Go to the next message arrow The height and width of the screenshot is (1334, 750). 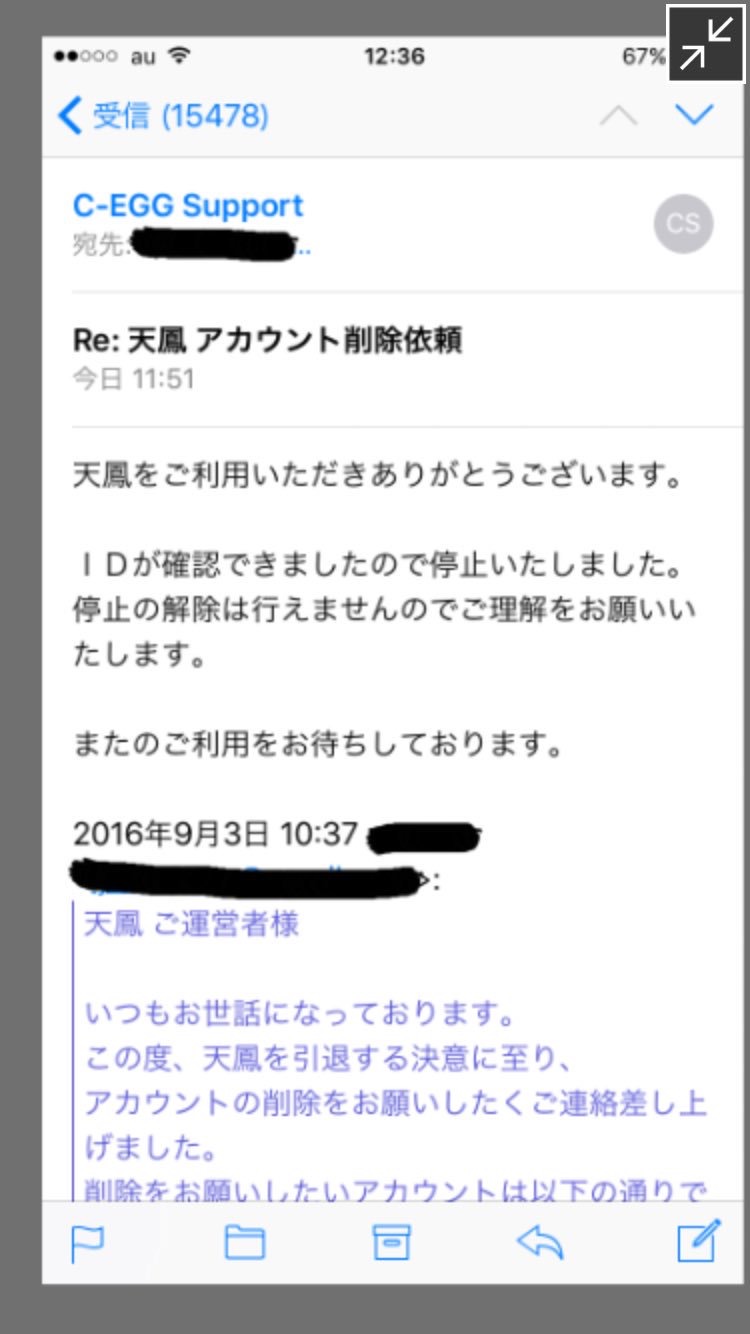click(694, 115)
